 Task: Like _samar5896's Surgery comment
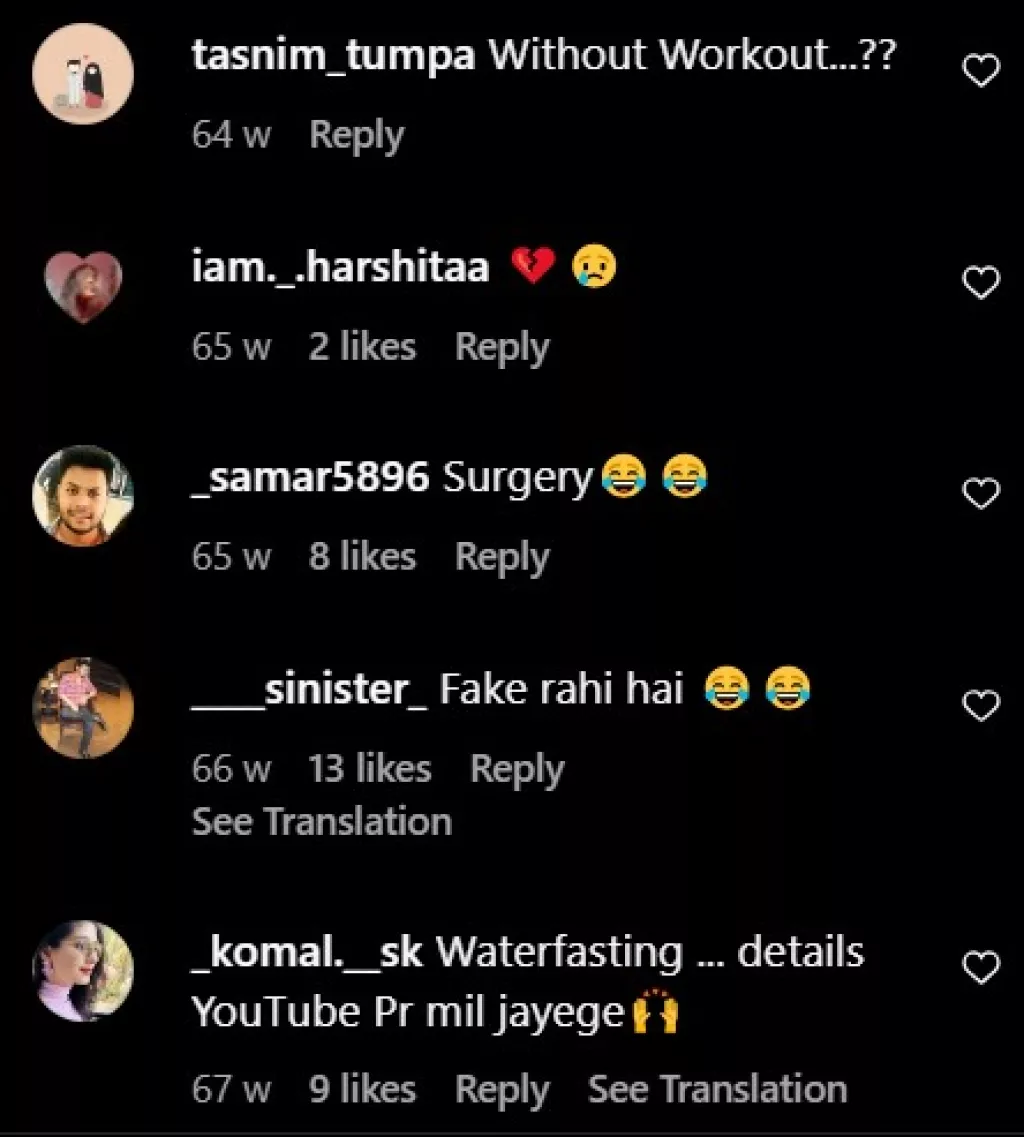[981, 493]
